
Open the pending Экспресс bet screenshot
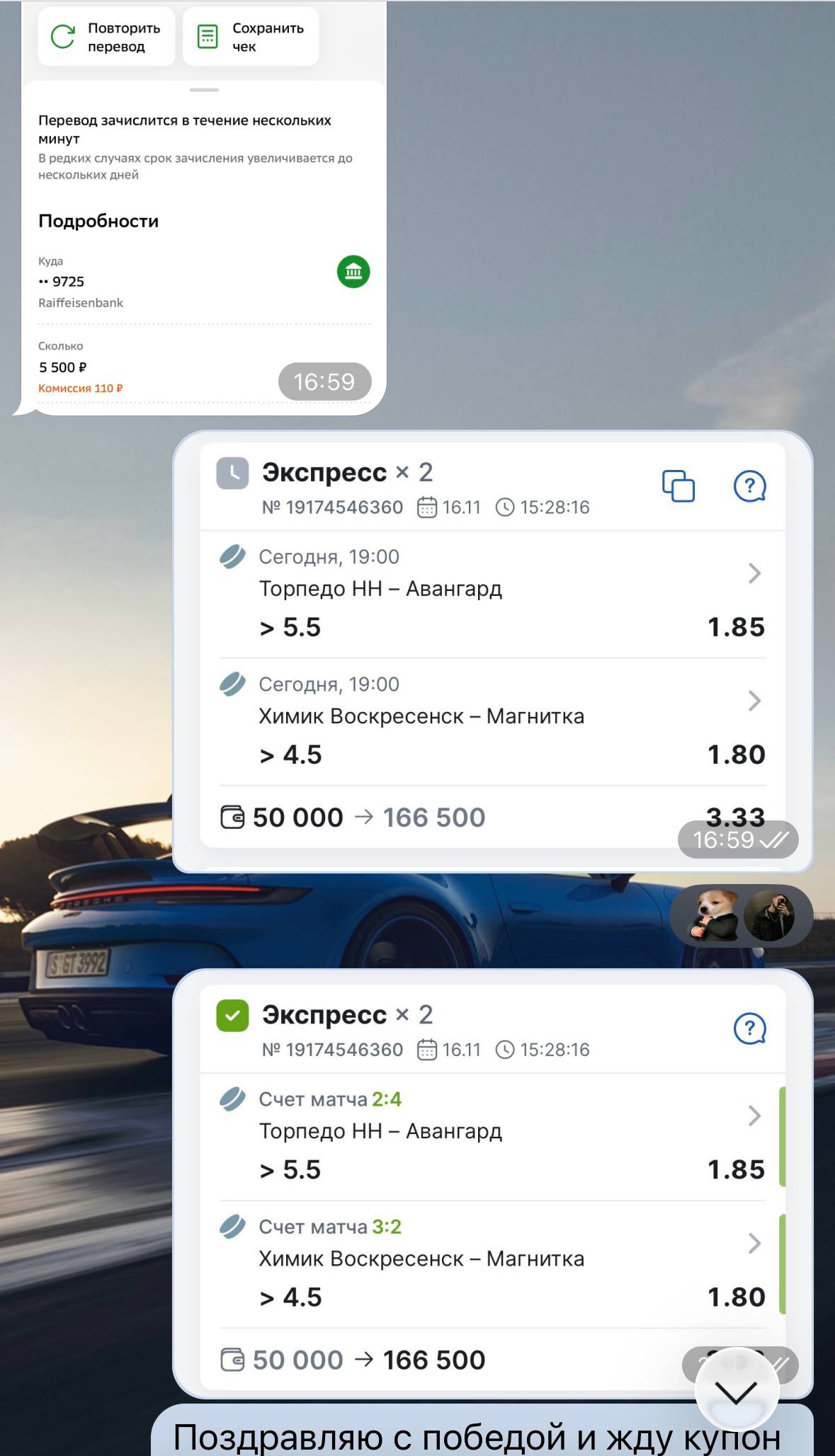click(x=492, y=651)
